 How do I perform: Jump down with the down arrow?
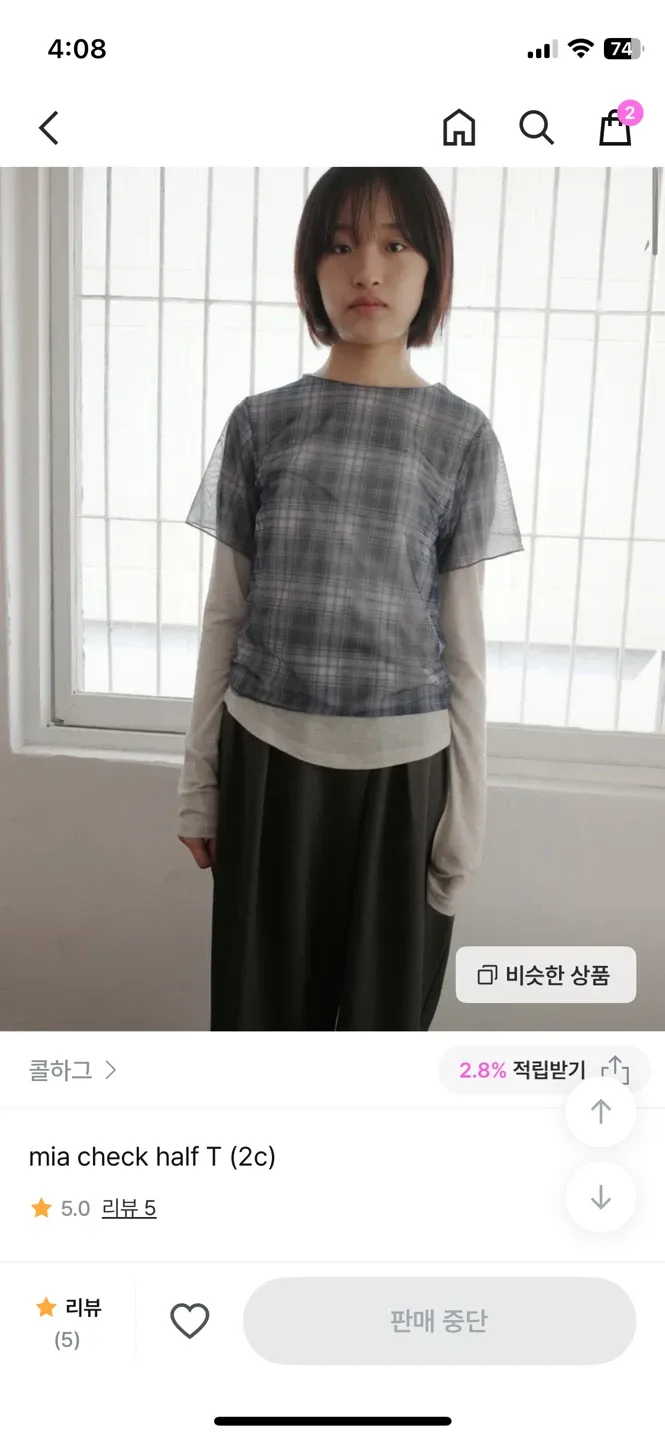point(600,1197)
